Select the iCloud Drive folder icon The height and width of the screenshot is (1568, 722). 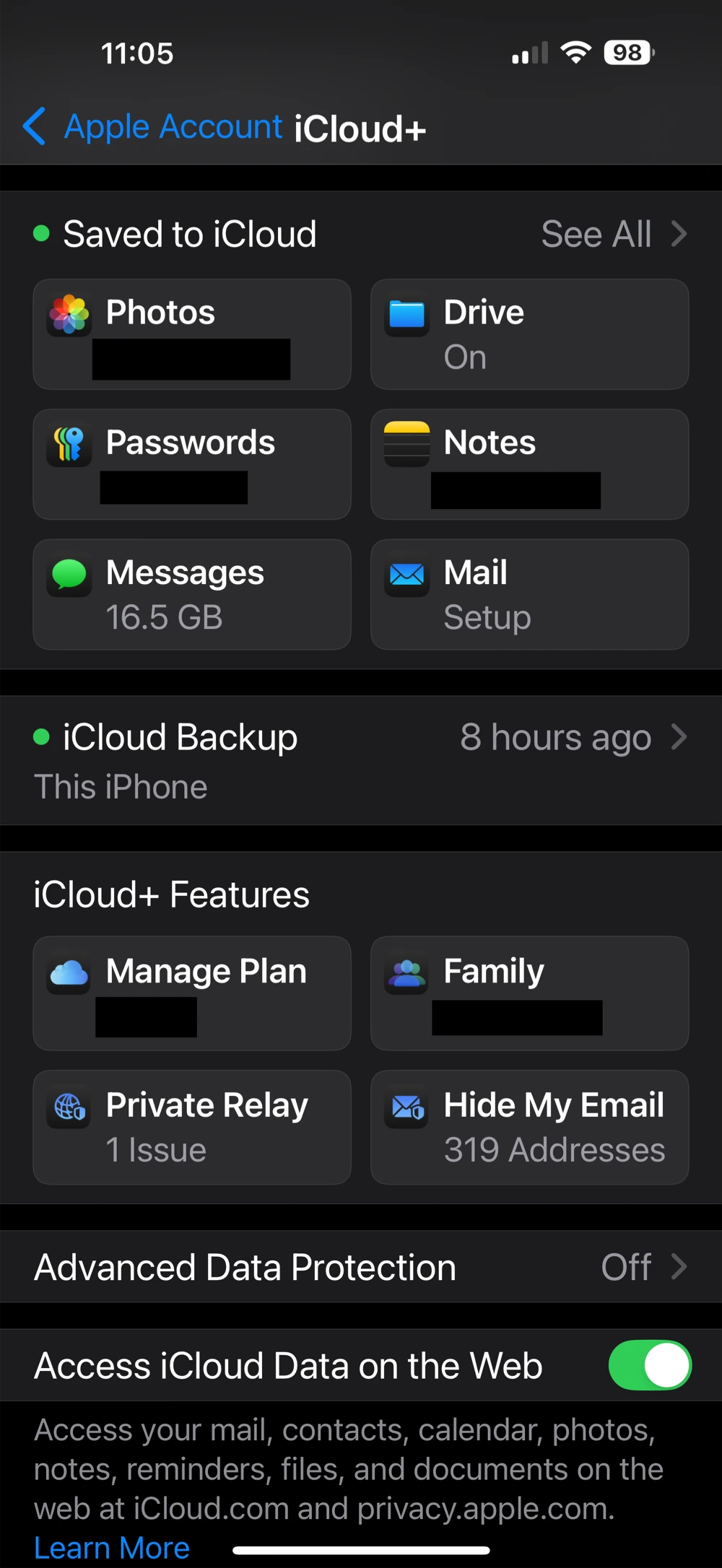click(x=407, y=314)
